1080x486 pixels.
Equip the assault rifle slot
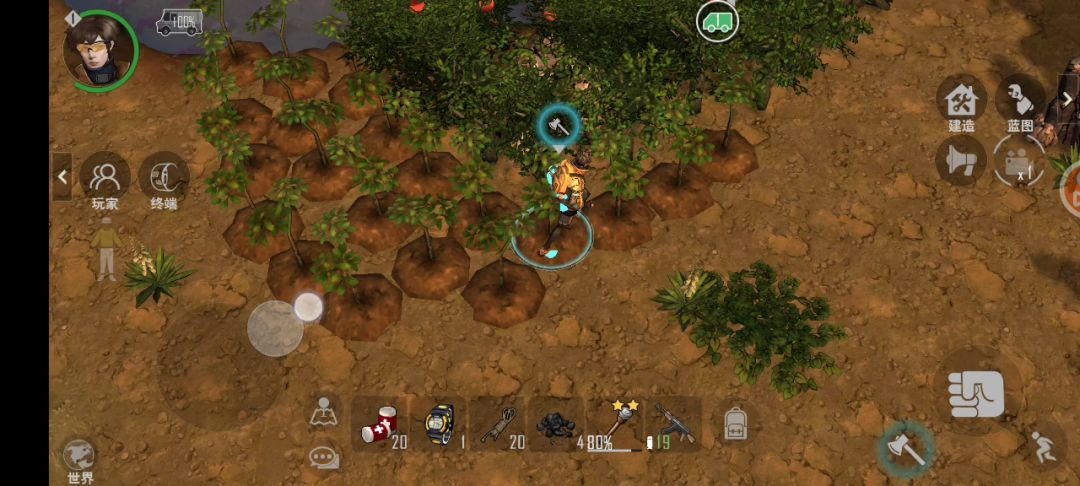coord(673,425)
